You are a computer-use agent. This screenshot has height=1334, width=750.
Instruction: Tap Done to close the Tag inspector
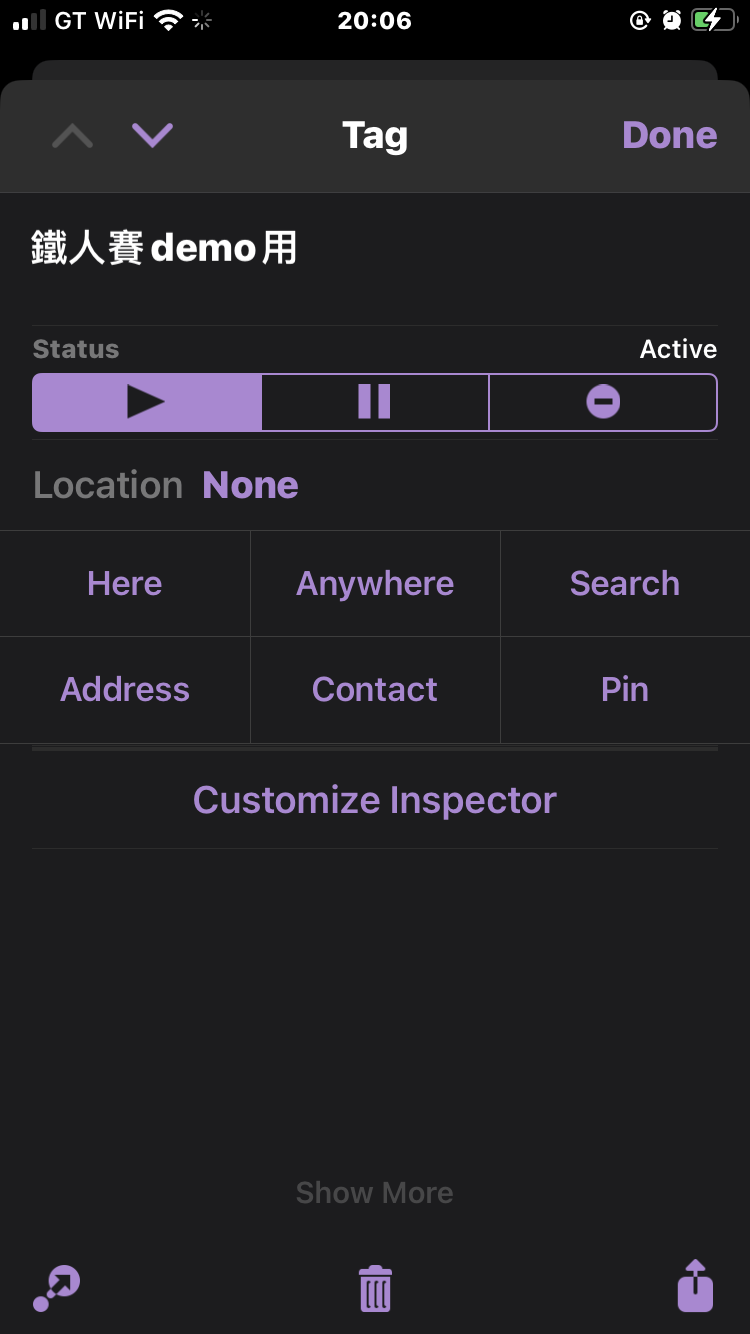coord(669,135)
